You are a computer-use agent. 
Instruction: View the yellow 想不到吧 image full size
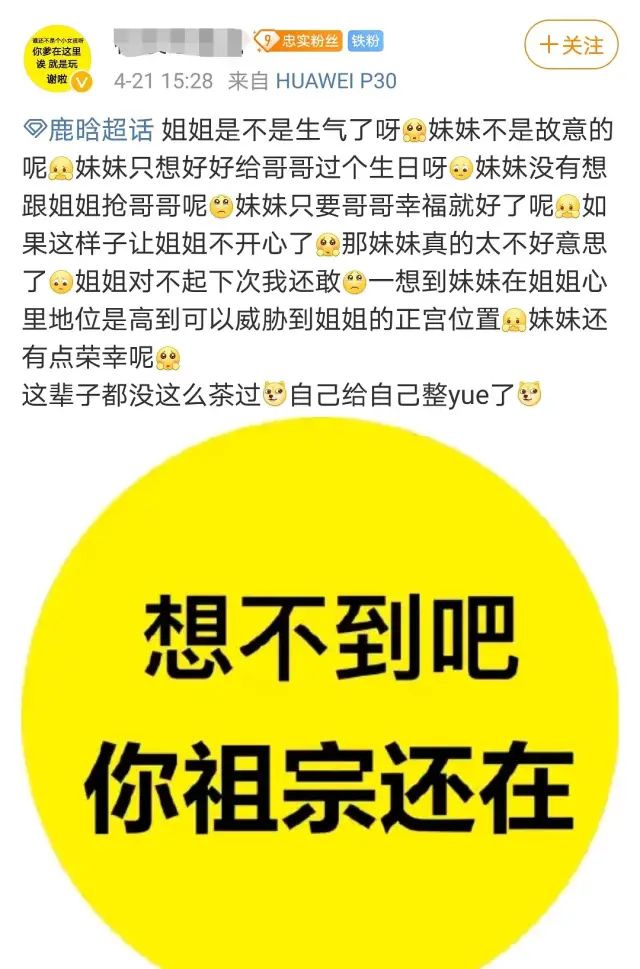tap(320, 700)
